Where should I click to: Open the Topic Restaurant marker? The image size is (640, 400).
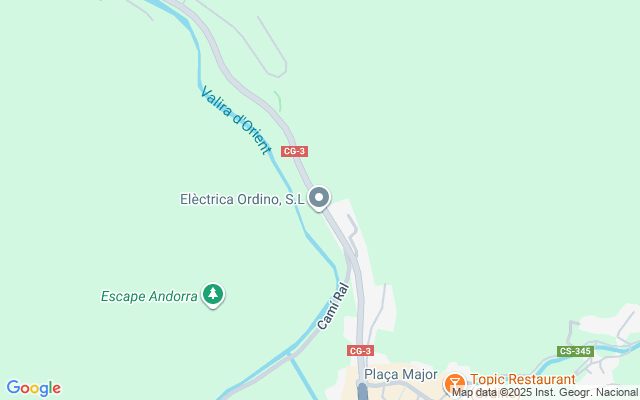(455, 382)
